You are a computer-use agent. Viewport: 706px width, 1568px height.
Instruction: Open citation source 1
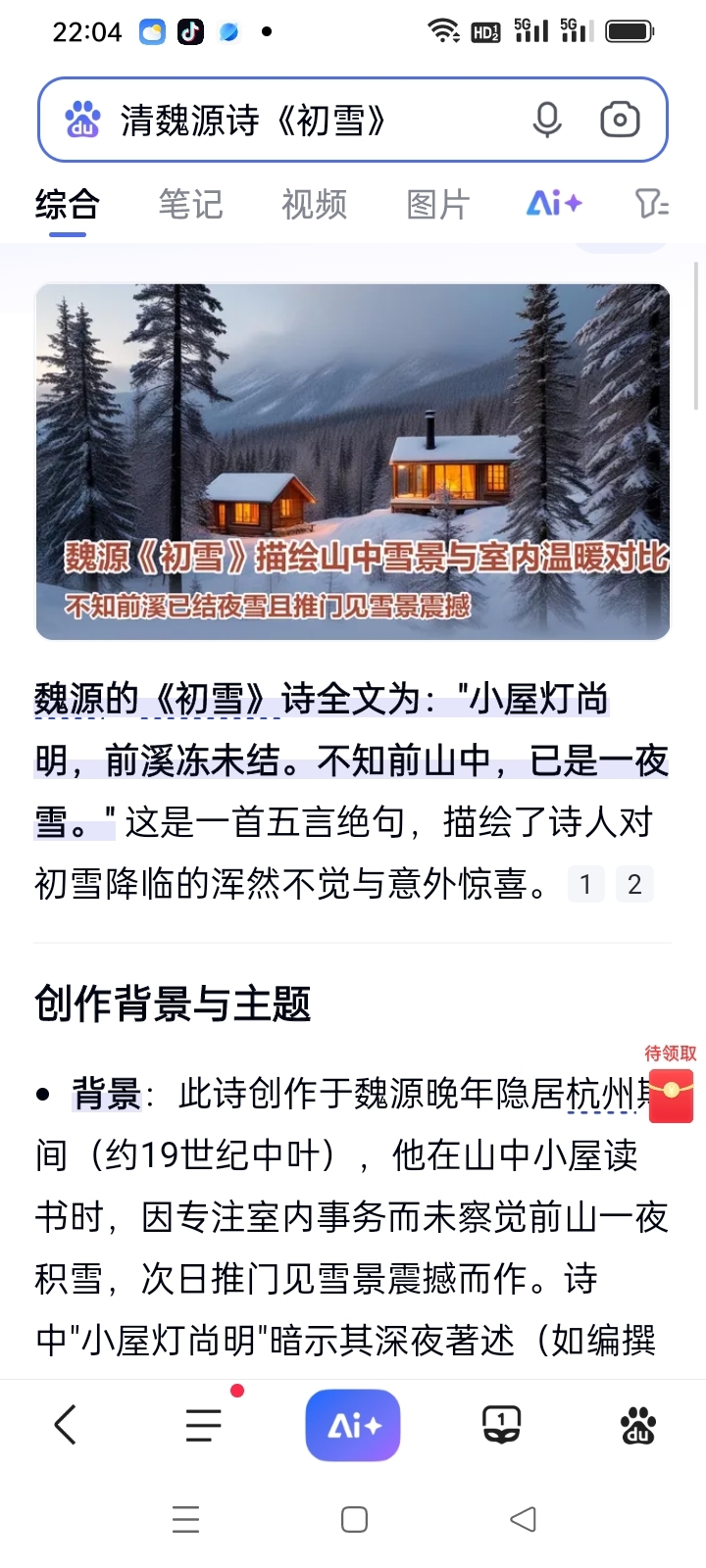pos(585,884)
